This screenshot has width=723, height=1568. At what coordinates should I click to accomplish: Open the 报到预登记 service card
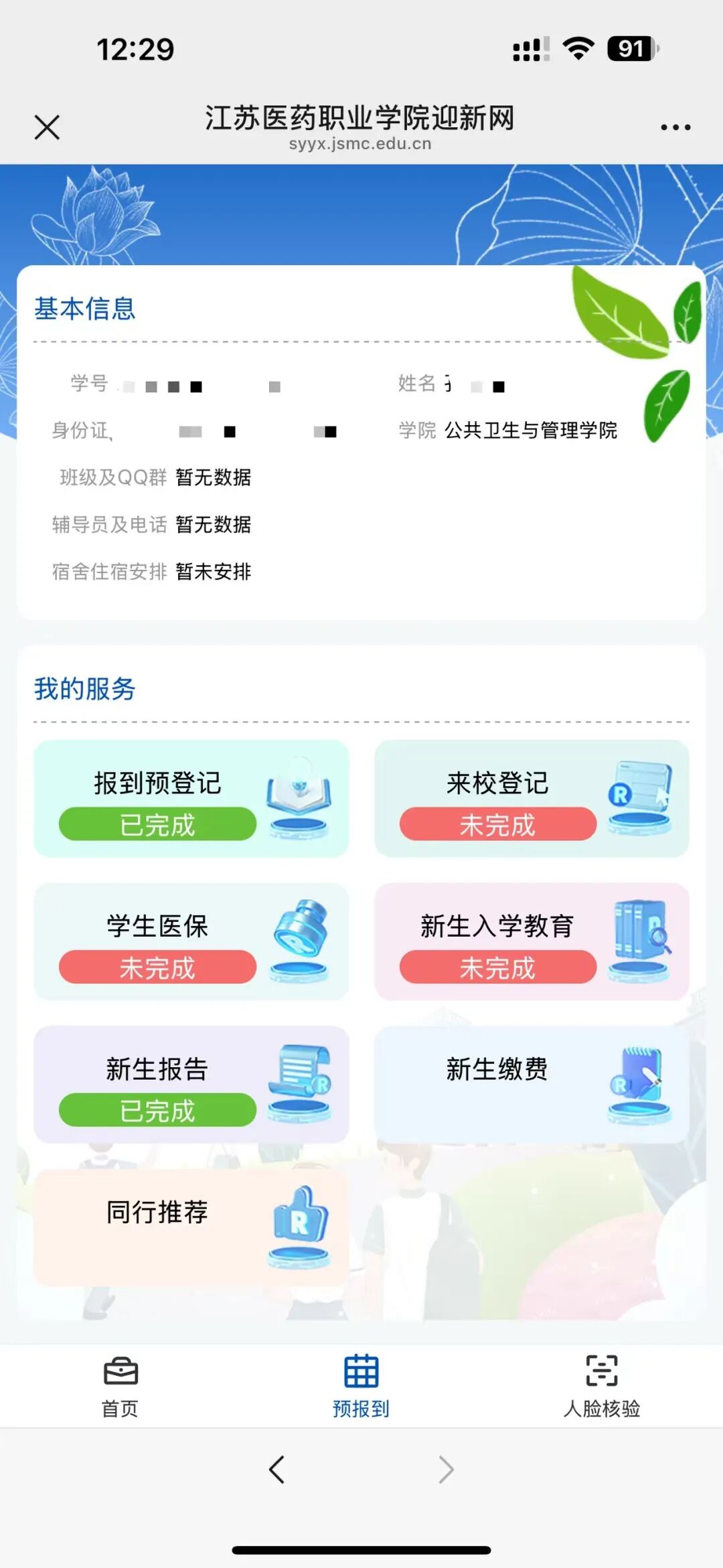click(191, 798)
